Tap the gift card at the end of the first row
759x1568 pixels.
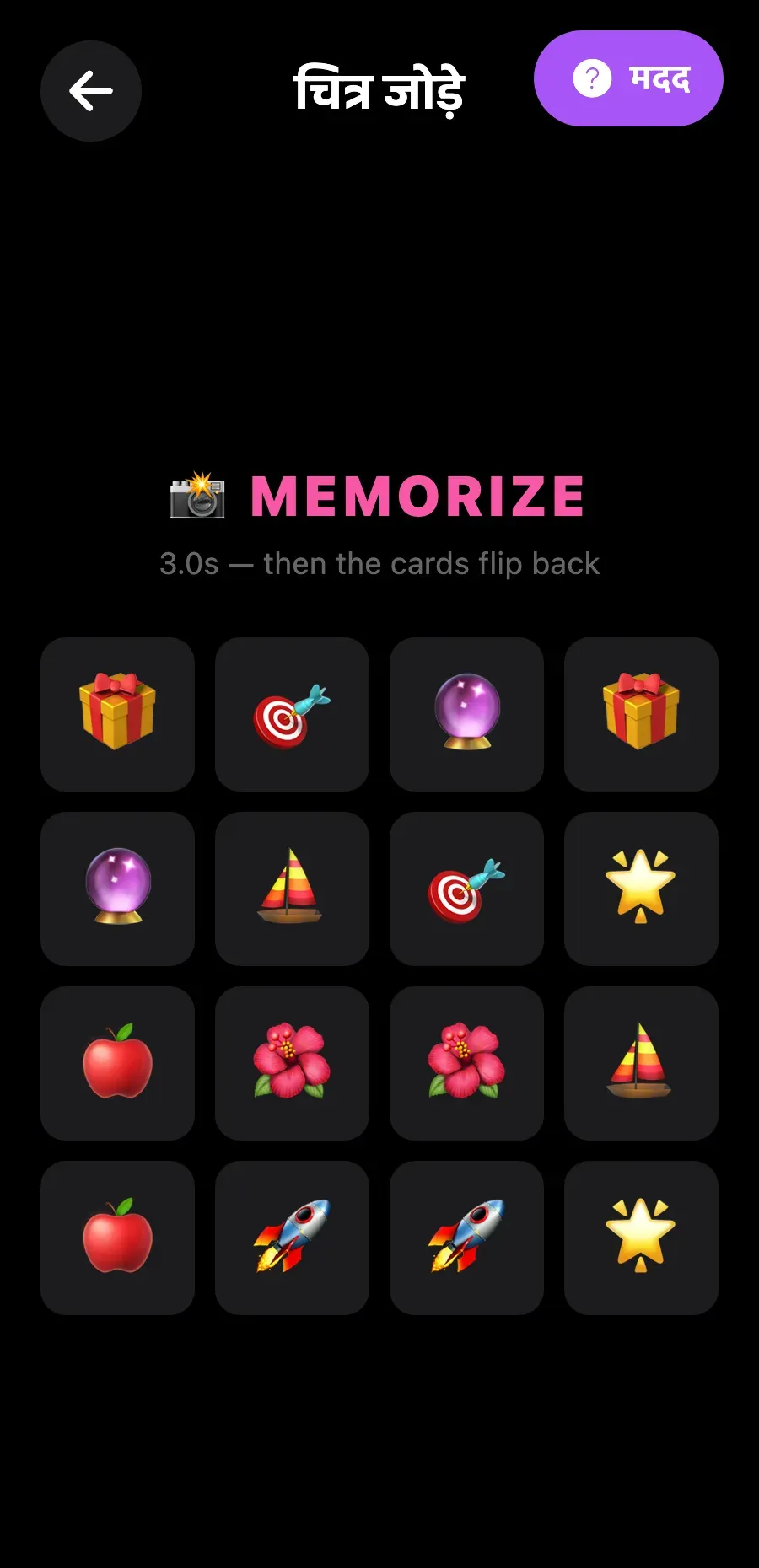click(x=641, y=714)
